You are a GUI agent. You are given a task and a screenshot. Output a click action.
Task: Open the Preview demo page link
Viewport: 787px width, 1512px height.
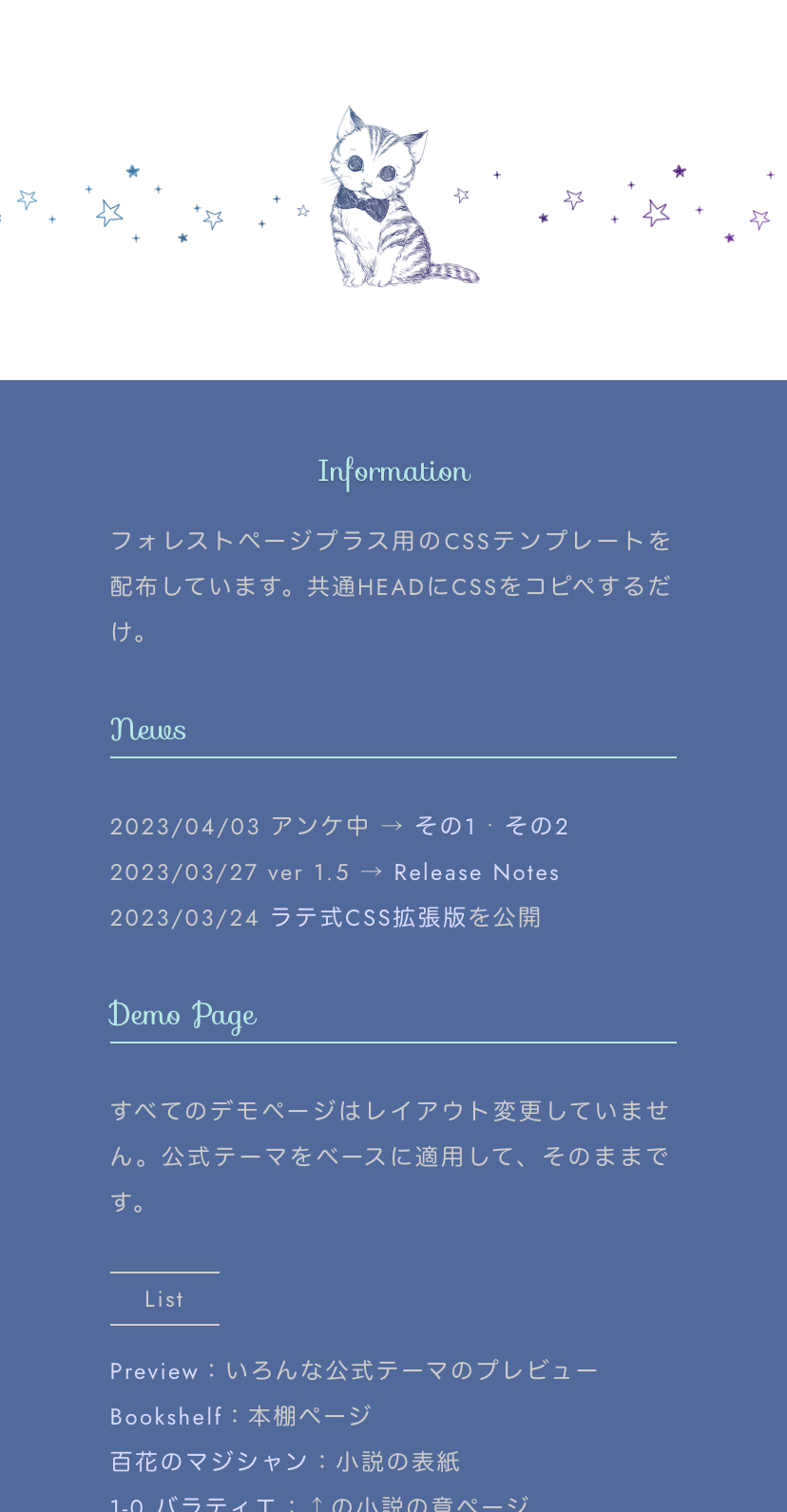[153, 1371]
